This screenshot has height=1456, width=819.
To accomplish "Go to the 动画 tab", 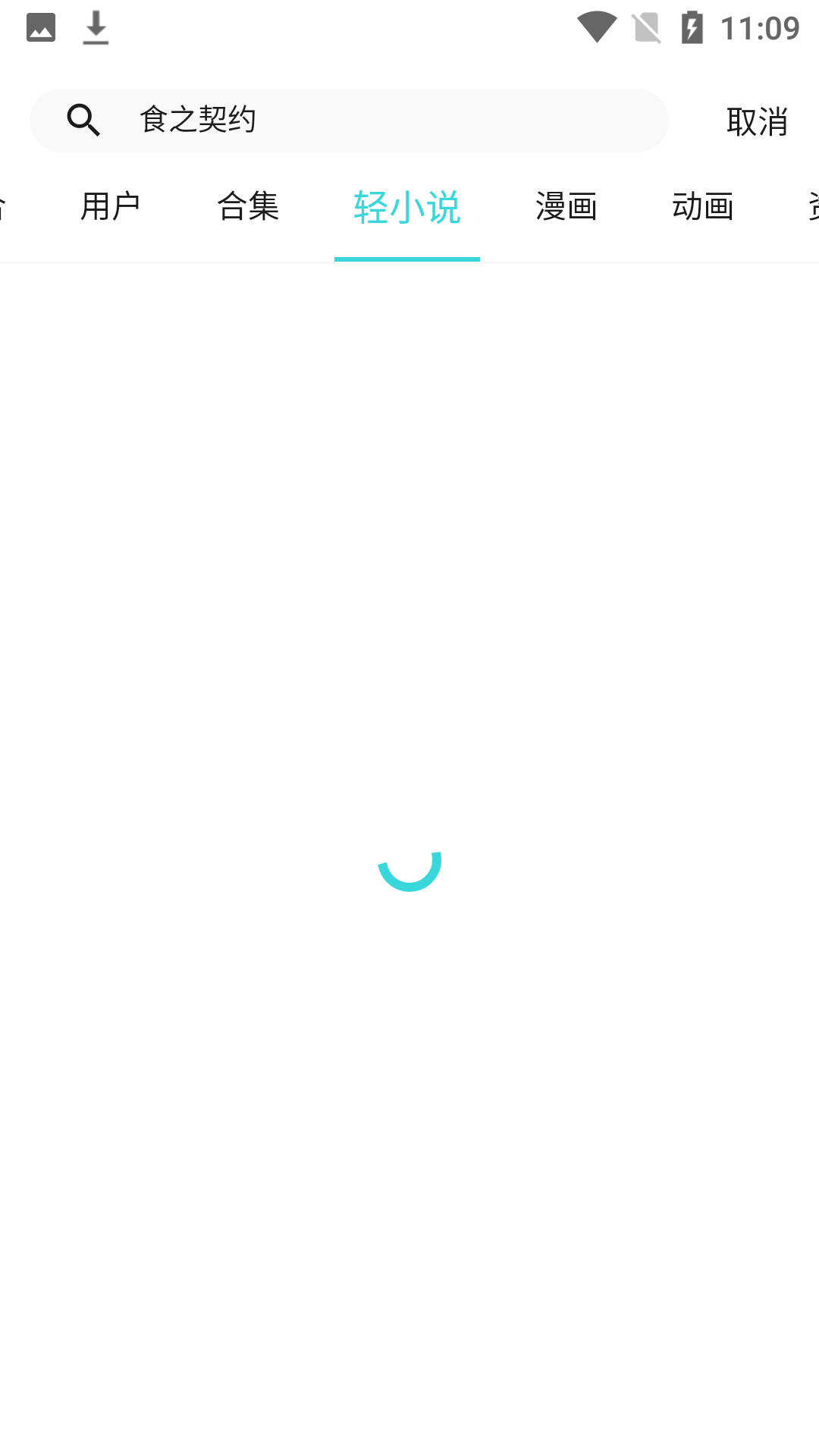I will point(703,206).
